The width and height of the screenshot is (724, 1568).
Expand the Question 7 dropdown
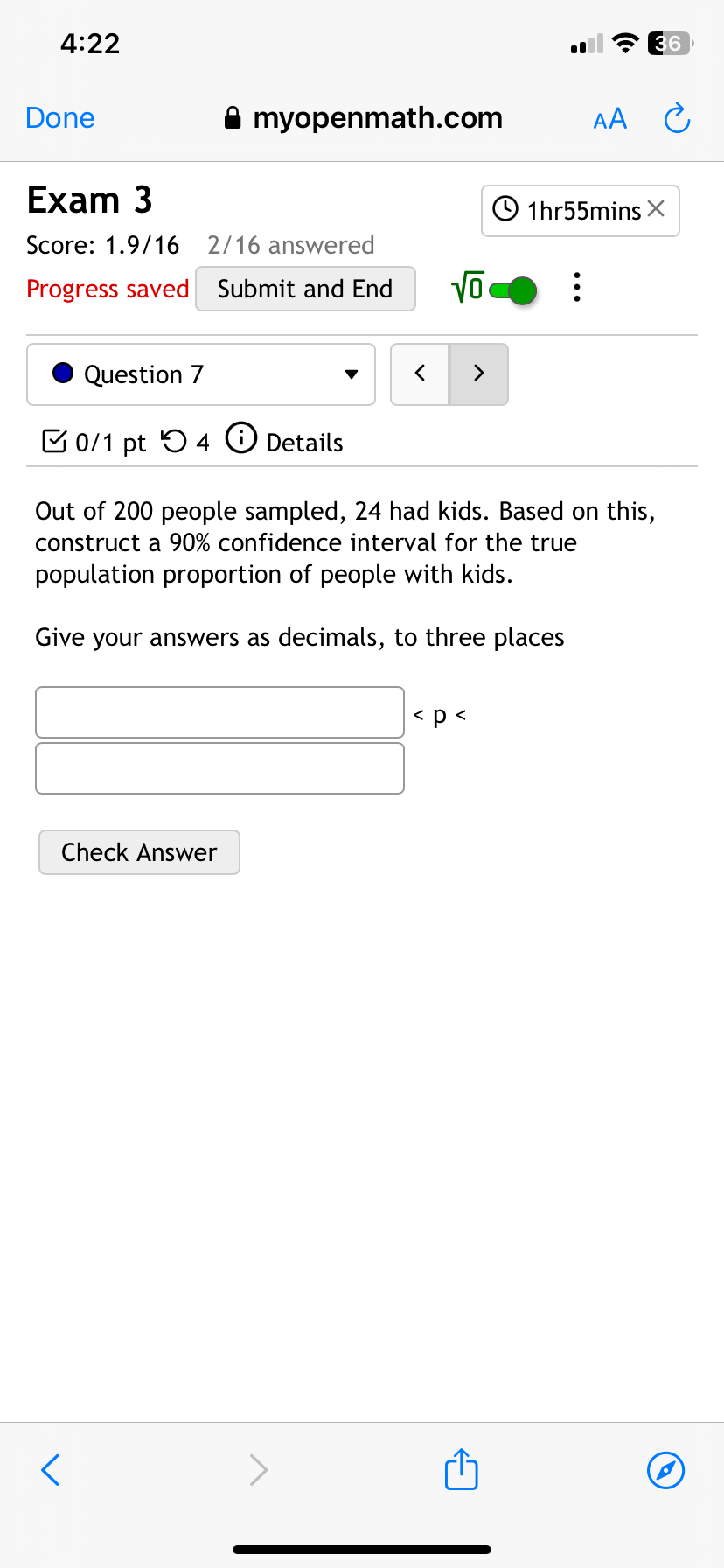tap(201, 374)
